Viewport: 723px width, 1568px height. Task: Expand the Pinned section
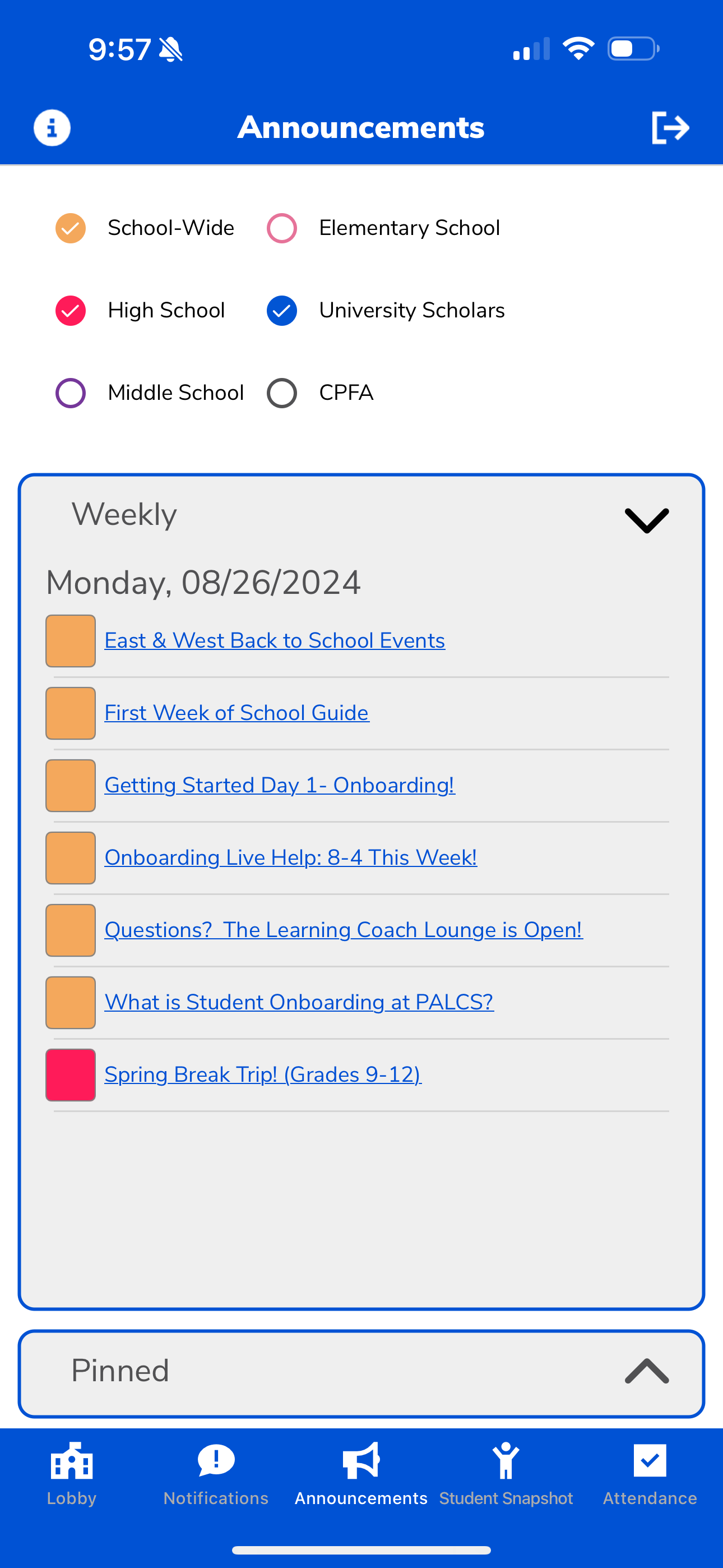coord(646,1373)
